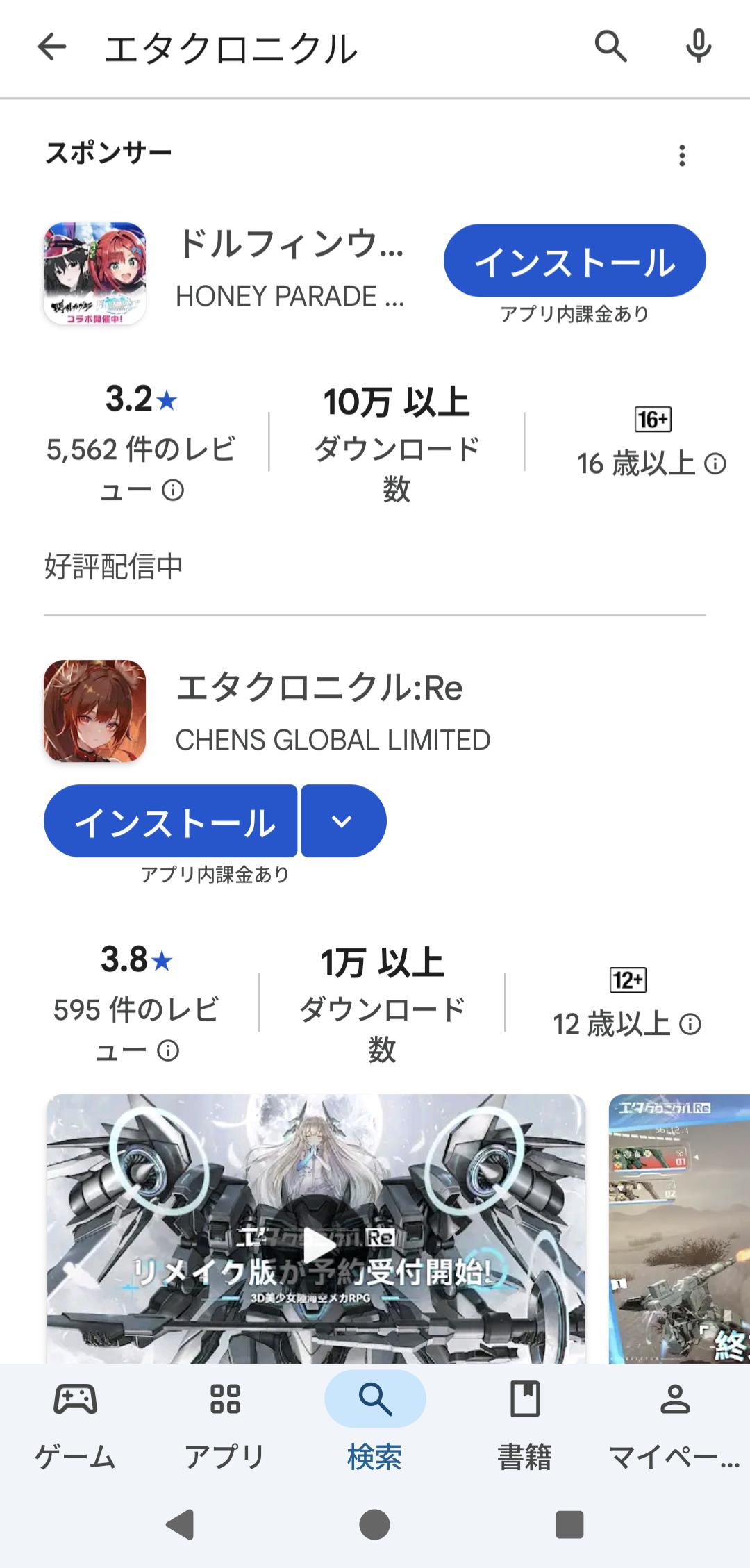The image size is (750, 1568).
Task: Show review info for the 595 reviews
Action: [168, 1051]
